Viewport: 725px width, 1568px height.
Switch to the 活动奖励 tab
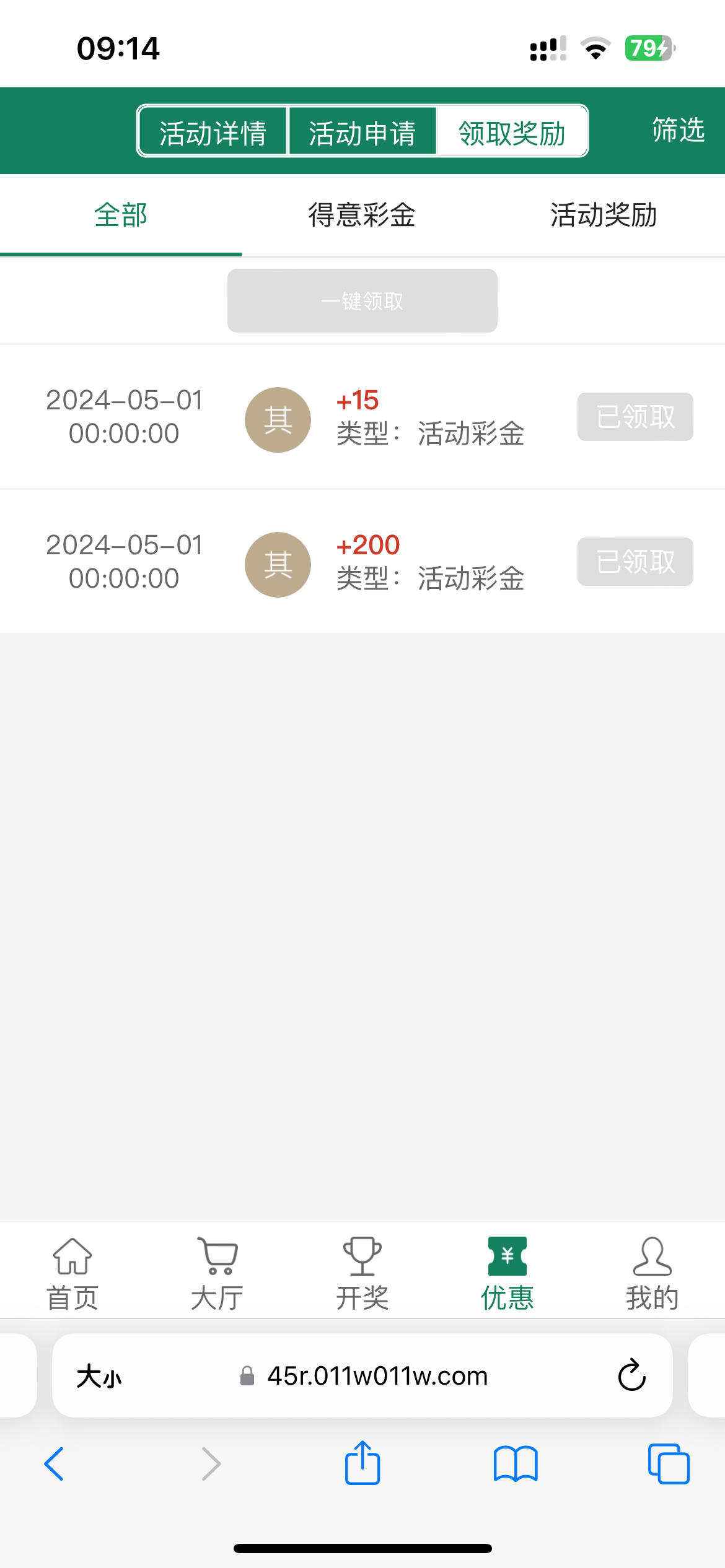click(604, 216)
